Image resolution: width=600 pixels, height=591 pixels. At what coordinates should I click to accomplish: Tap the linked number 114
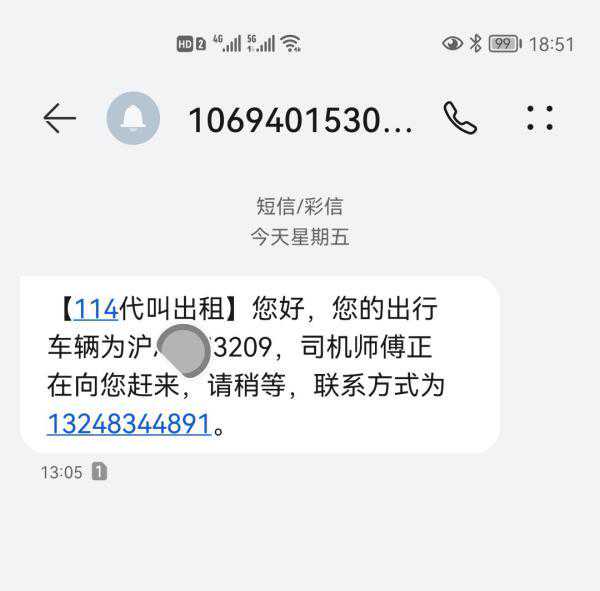pyautogui.click(x=96, y=308)
